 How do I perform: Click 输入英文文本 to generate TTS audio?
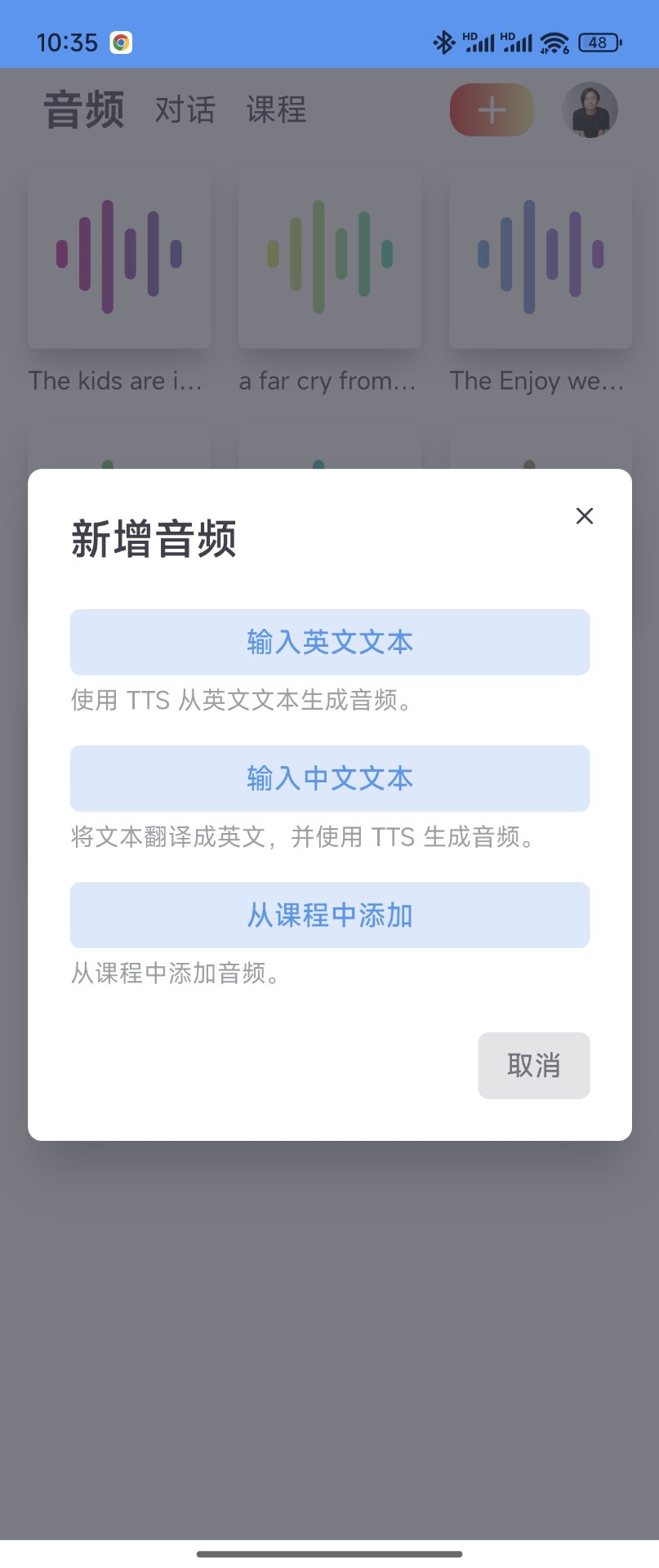pos(329,642)
